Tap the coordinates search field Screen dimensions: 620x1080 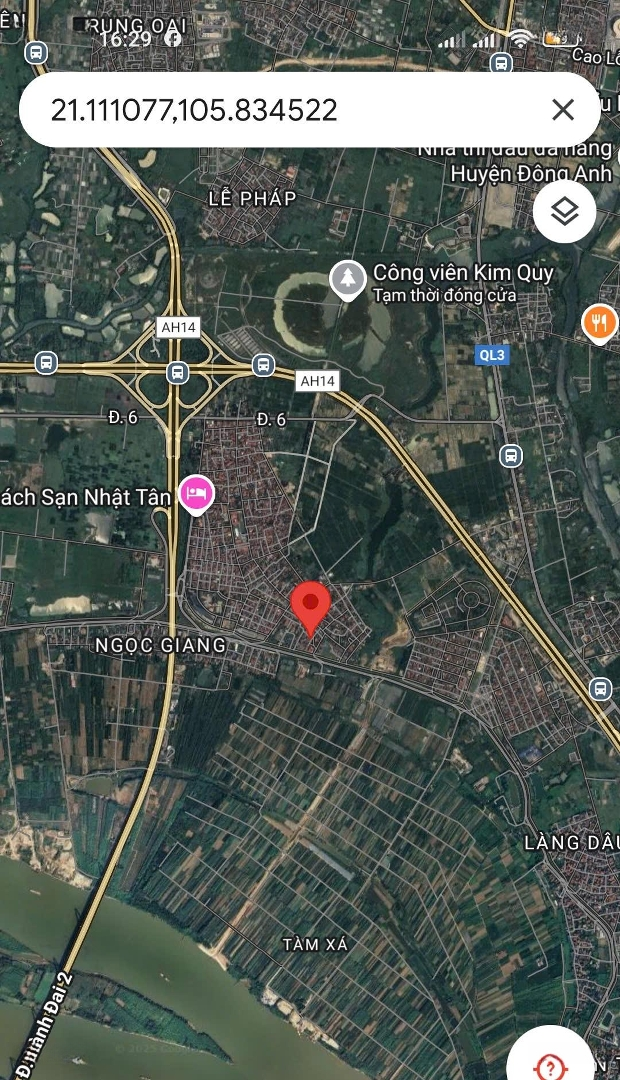(280, 110)
